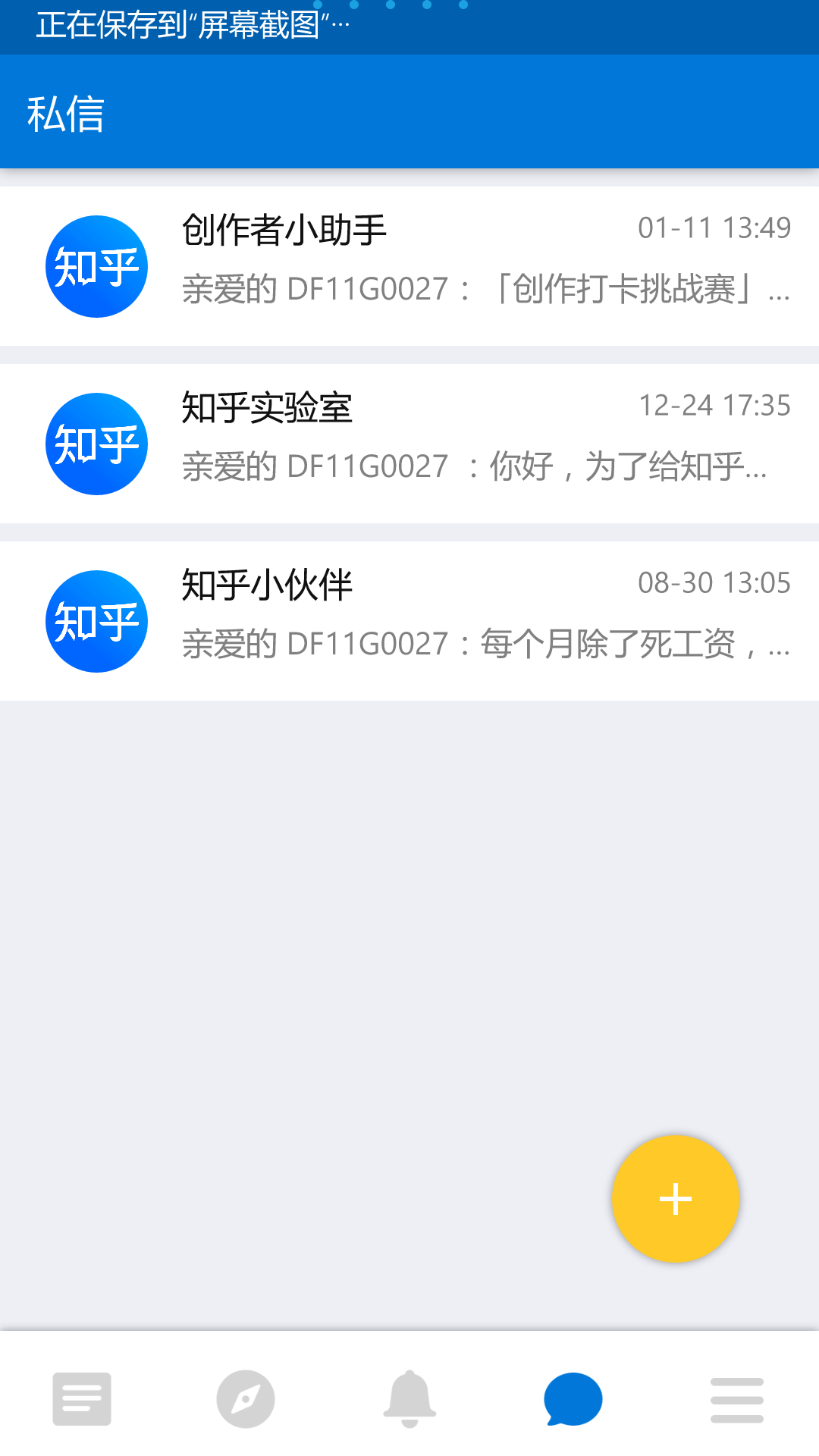Open the more menu tab
Image resolution: width=819 pixels, height=1456 pixels.
pos(737,1400)
